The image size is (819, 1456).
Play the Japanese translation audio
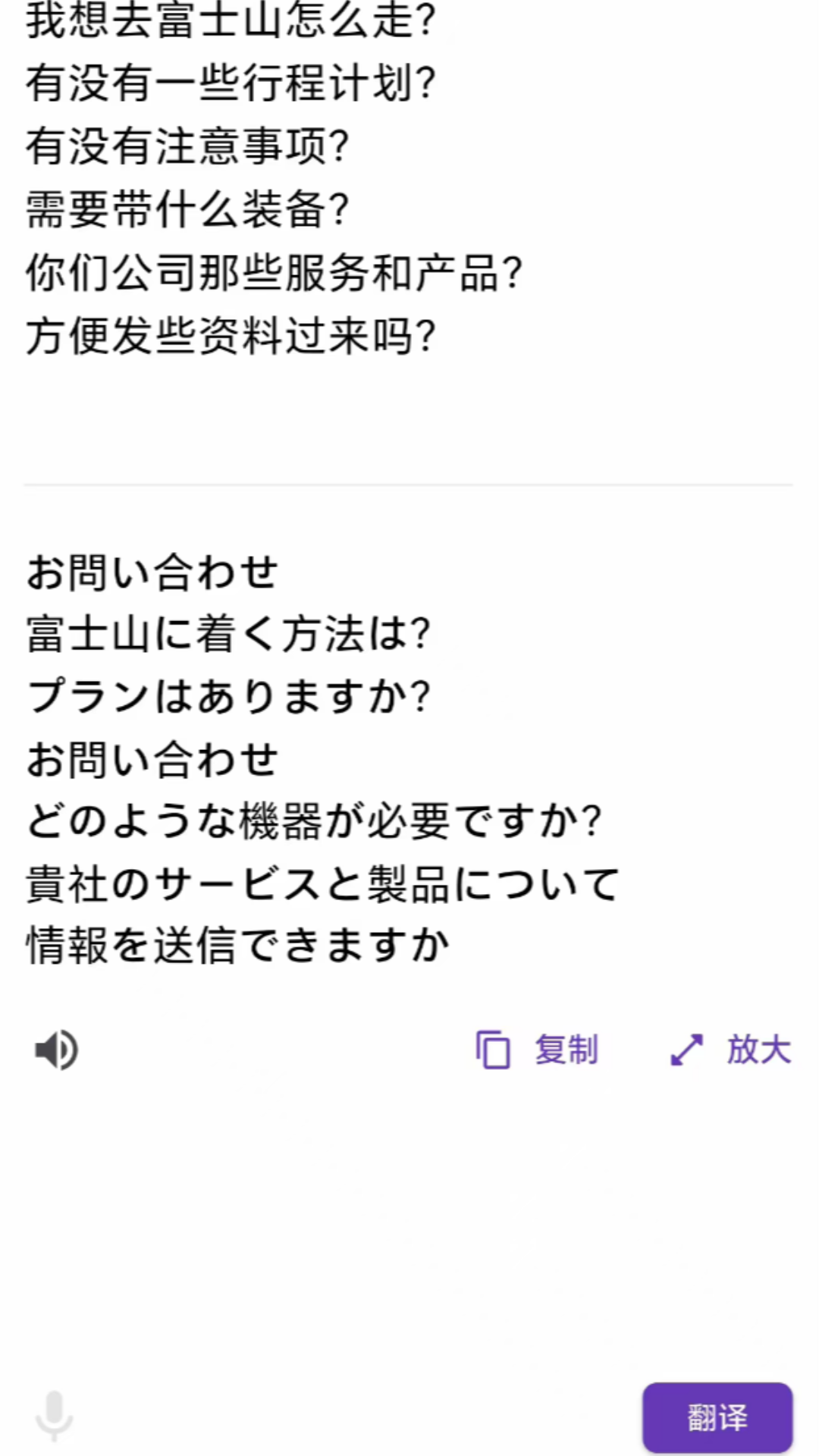coord(57,1050)
